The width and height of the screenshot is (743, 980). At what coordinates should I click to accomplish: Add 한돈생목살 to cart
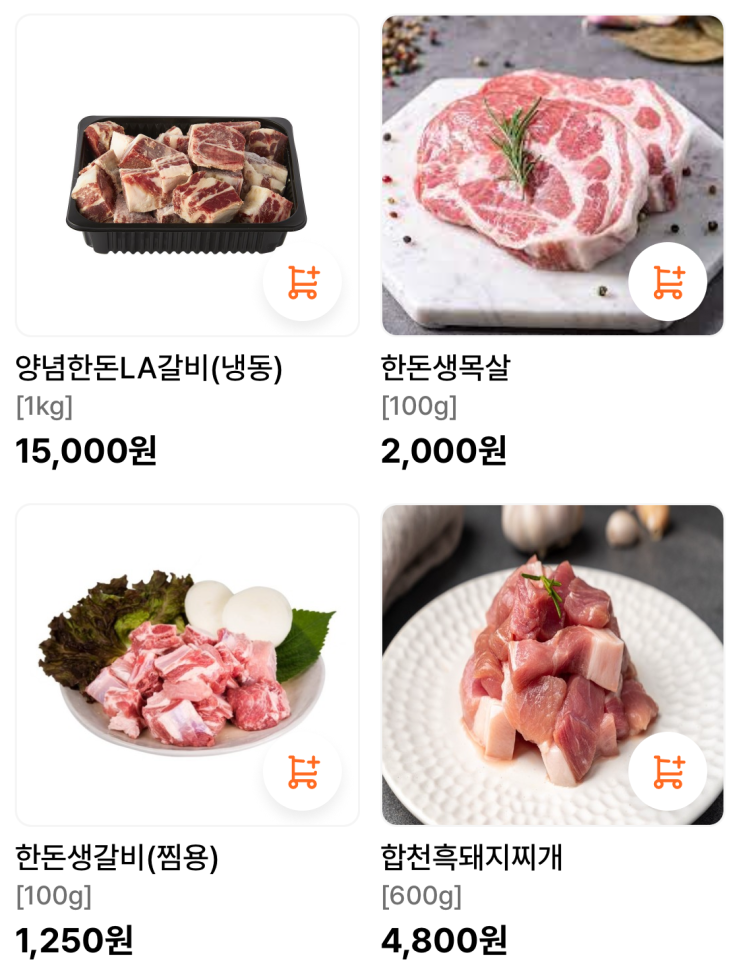(x=668, y=282)
